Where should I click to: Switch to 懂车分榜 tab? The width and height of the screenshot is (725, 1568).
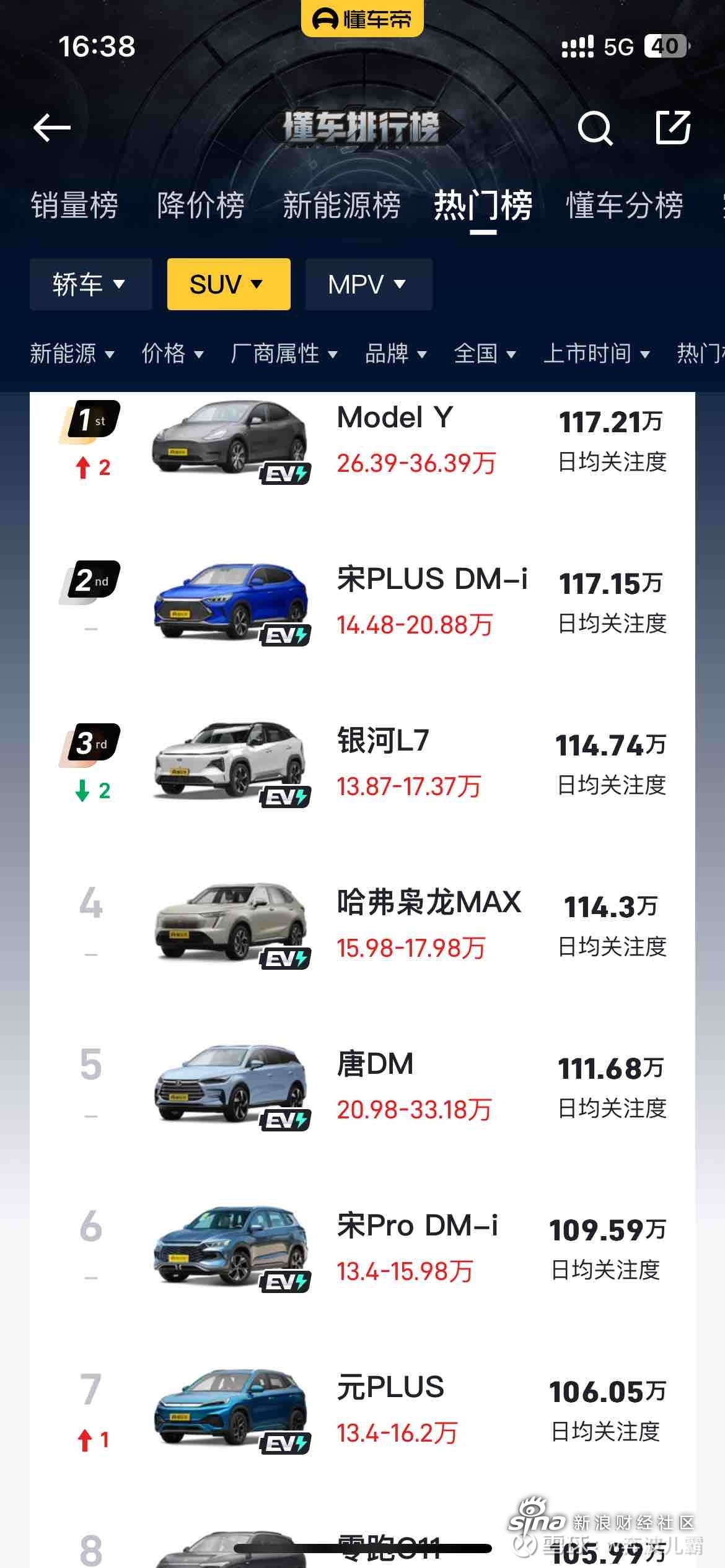[x=624, y=206]
